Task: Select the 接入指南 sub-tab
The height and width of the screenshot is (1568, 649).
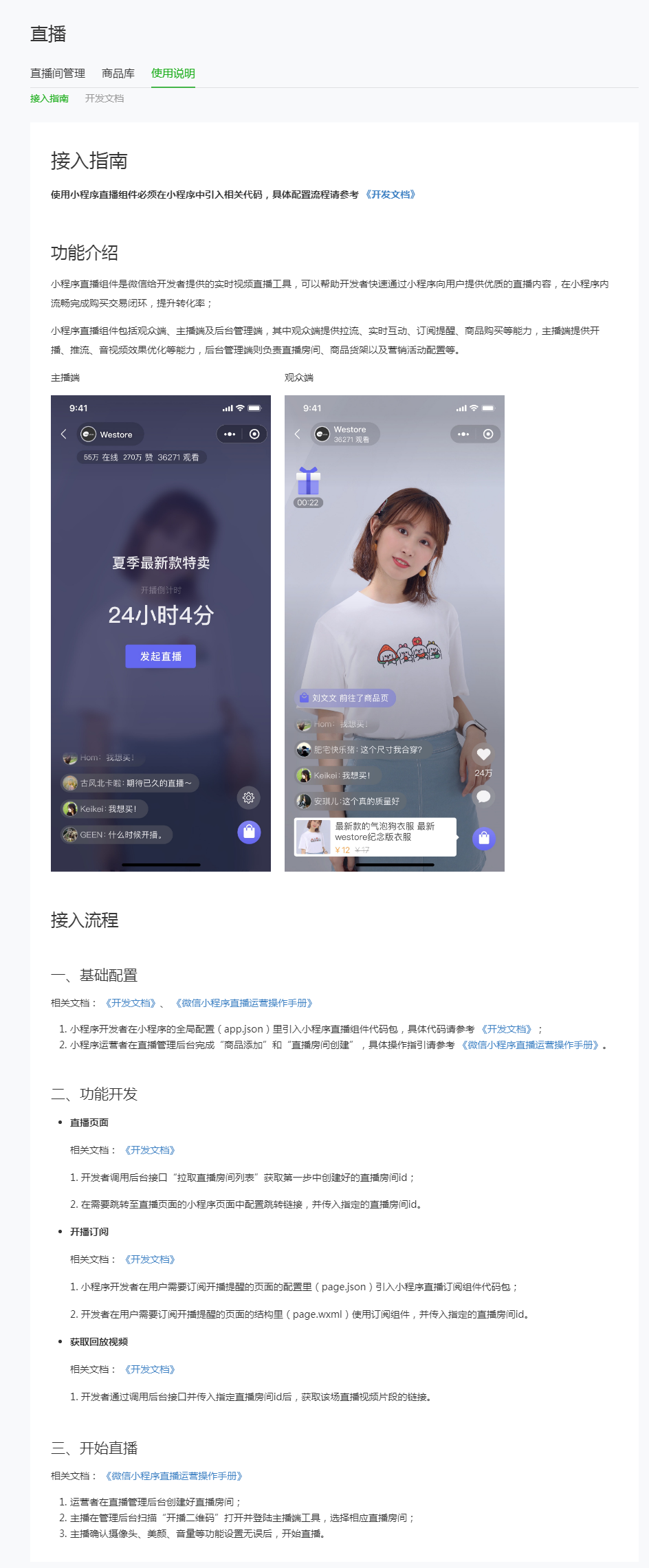Action: [x=49, y=98]
